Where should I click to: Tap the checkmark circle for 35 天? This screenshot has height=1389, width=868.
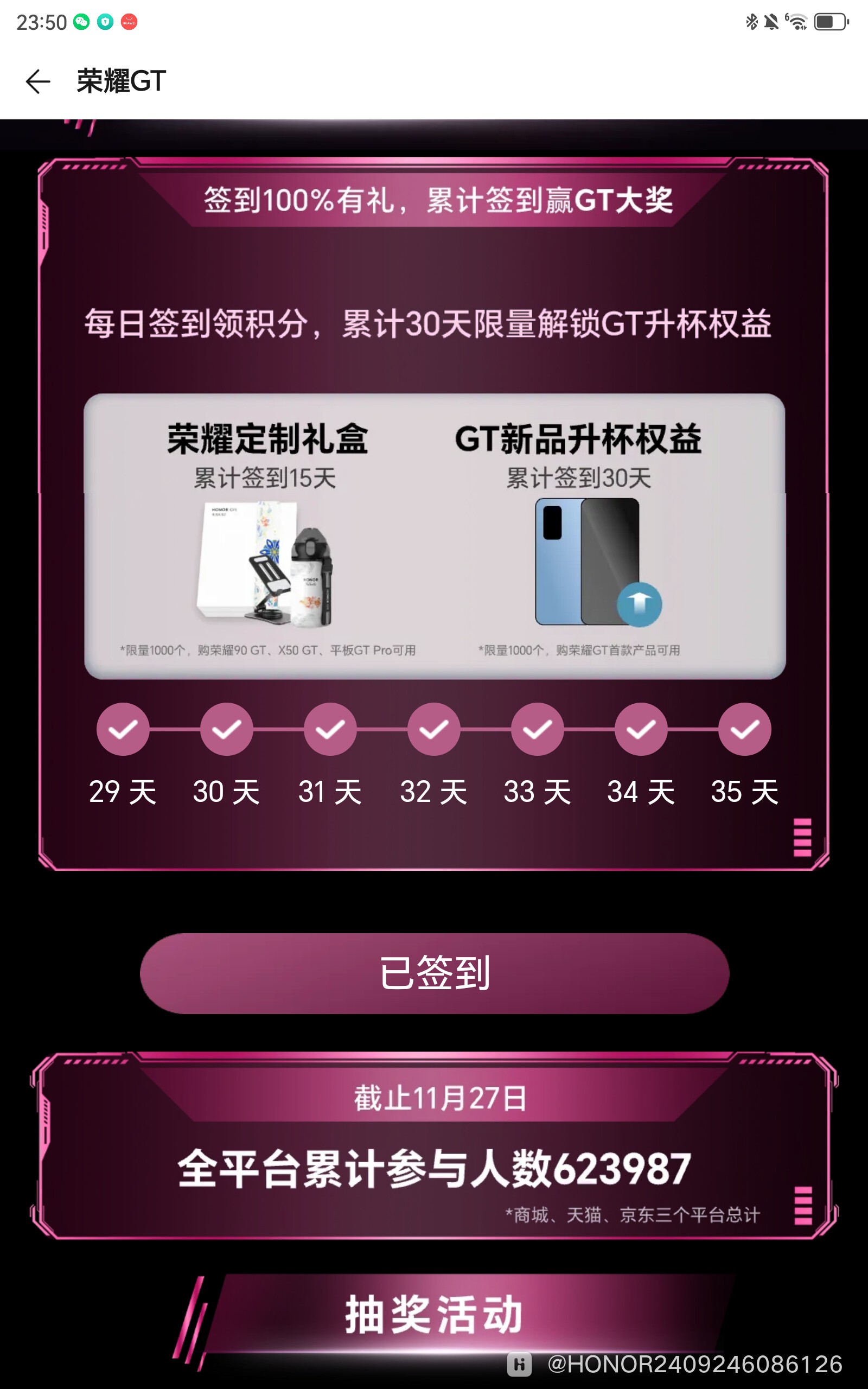[743, 730]
